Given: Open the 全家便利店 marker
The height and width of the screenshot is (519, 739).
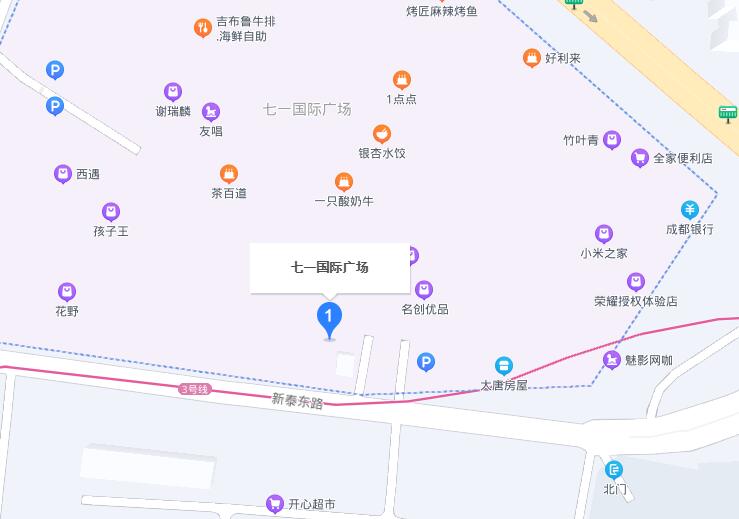Looking at the screenshot, I should (640, 158).
